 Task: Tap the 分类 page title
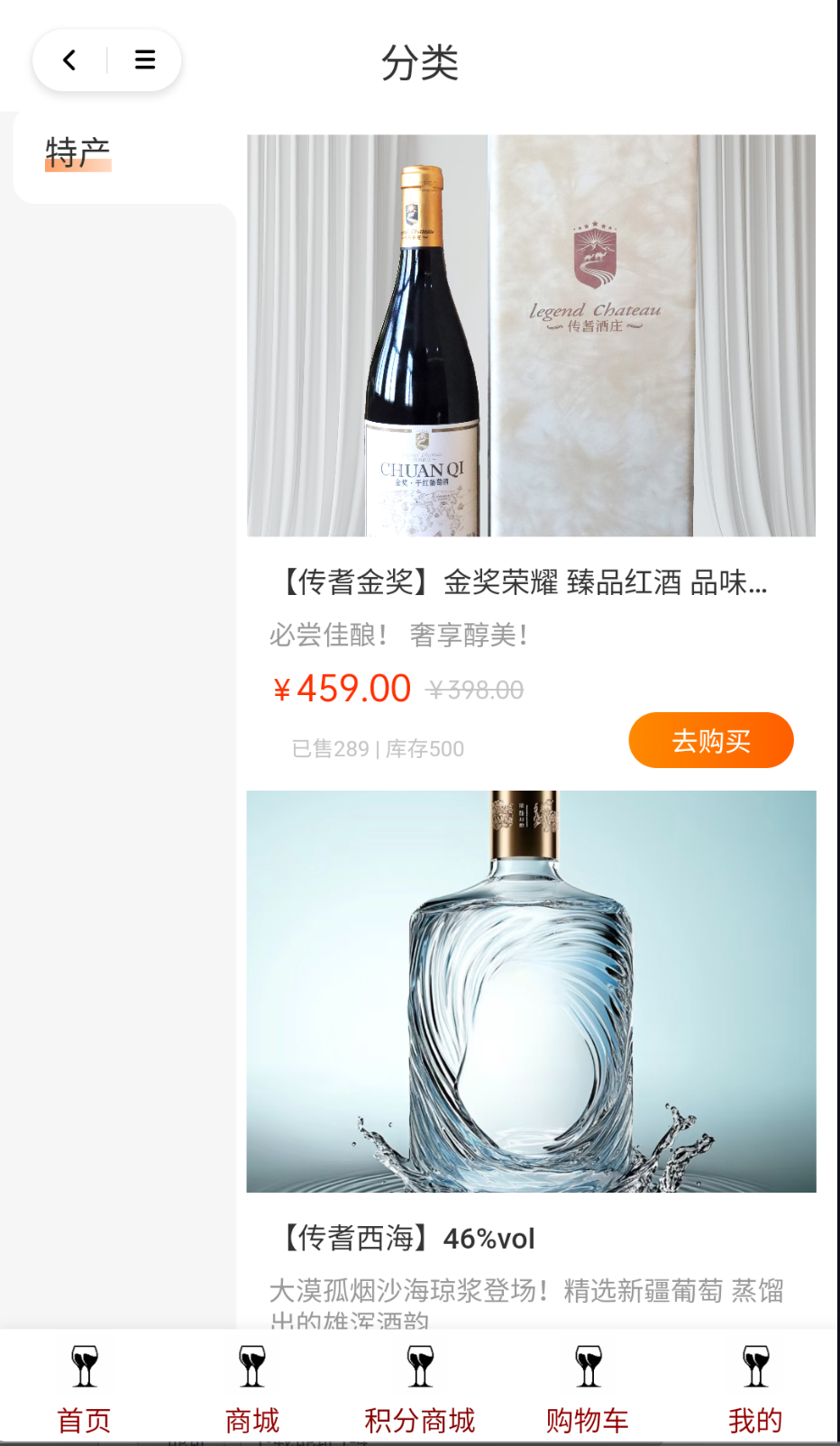tap(420, 61)
